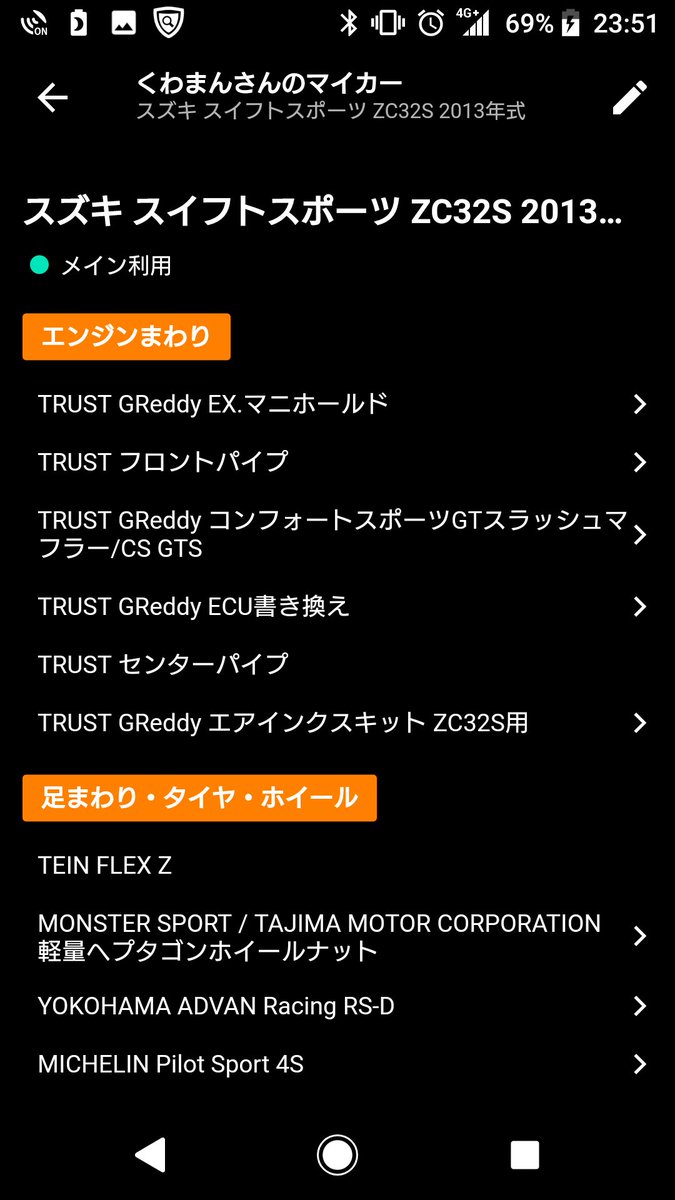Viewport: 675px width, 1200px height.
Task: Open the TRUST GReddy ECU書き換え row
Action: tap(337, 606)
